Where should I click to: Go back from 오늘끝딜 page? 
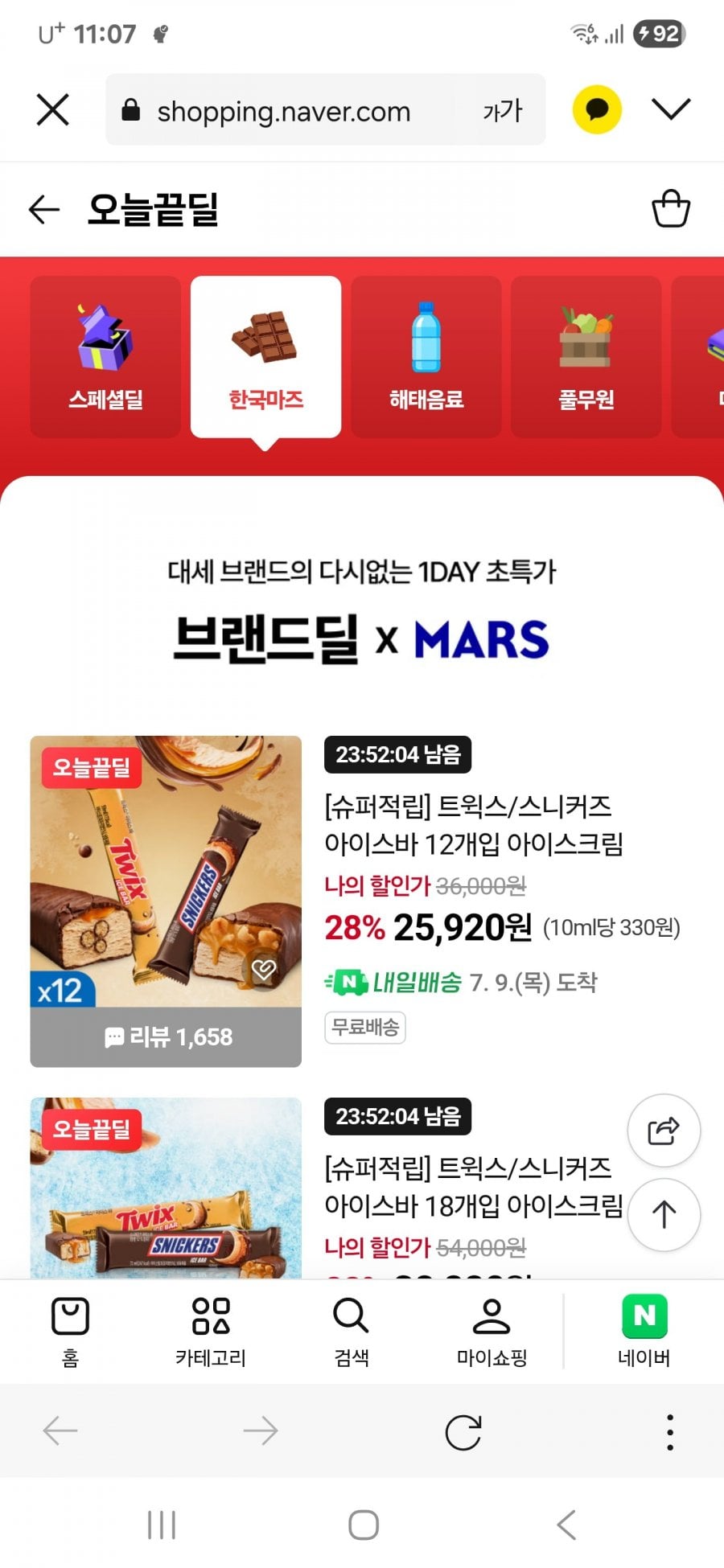click(x=44, y=210)
